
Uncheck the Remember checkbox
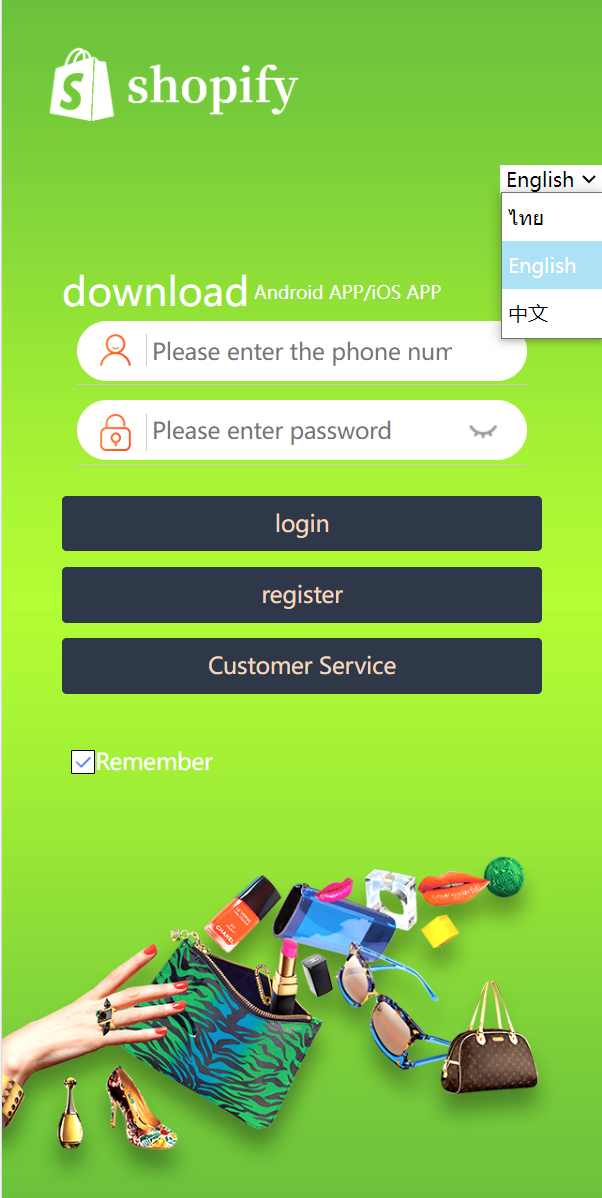point(83,762)
